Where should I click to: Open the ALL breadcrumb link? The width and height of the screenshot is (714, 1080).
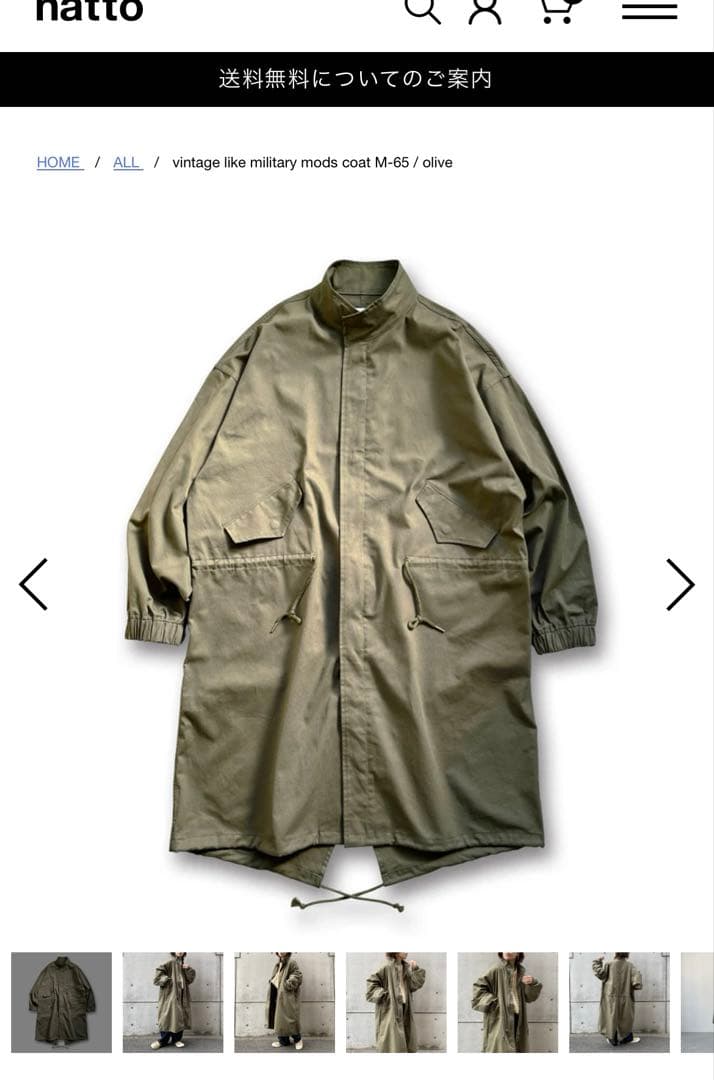pos(127,162)
